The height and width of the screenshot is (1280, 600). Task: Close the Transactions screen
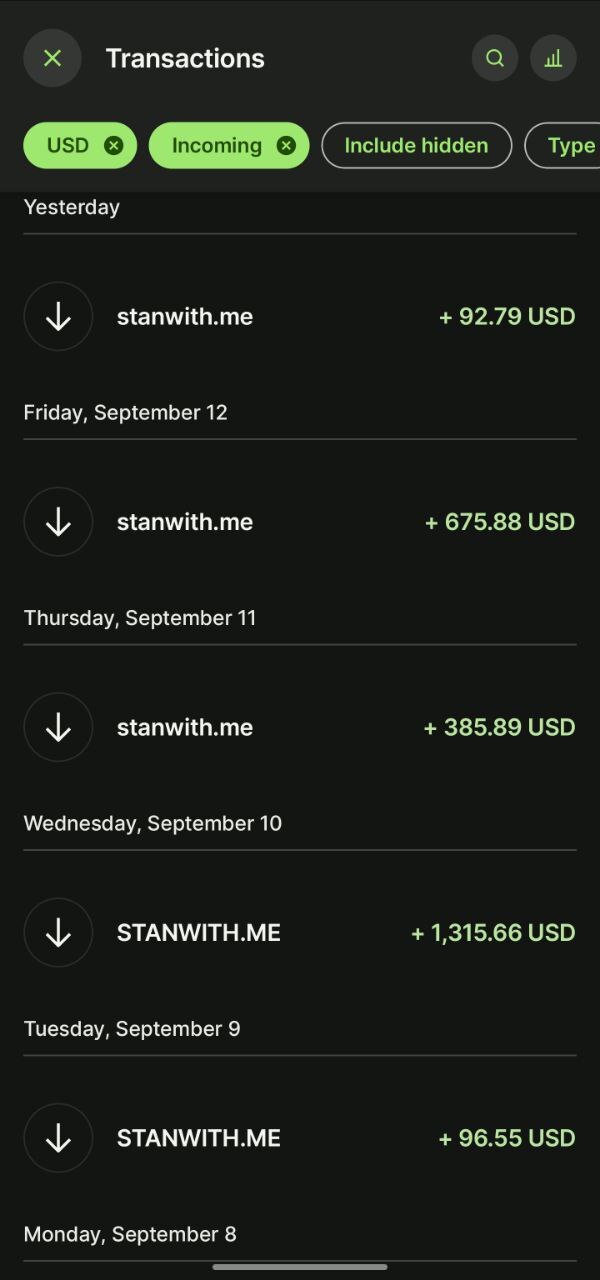52,58
